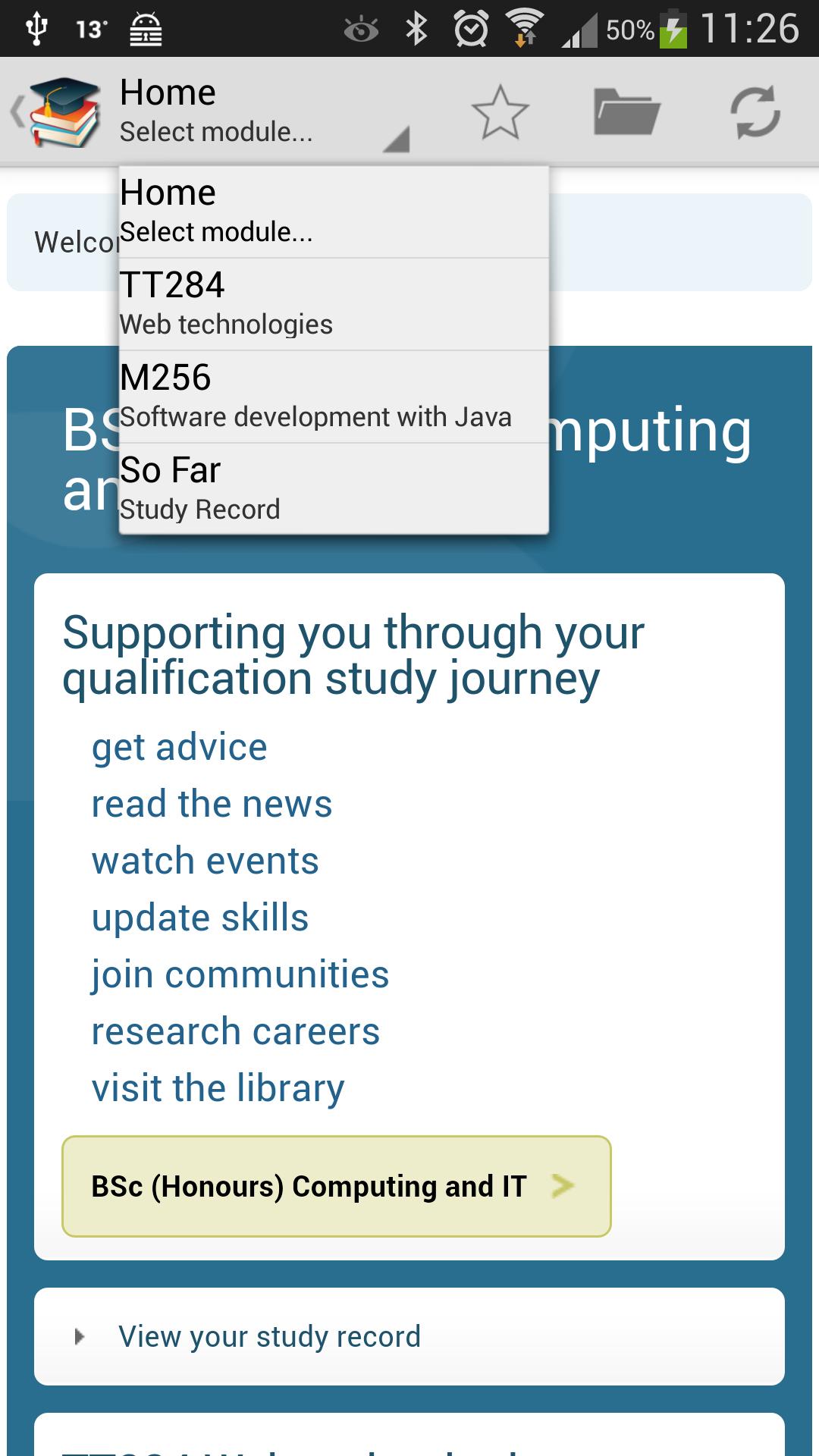Tap the Wi-Fi signal icon in status bar
The width and height of the screenshot is (819, 1456).
pos(522,28)
